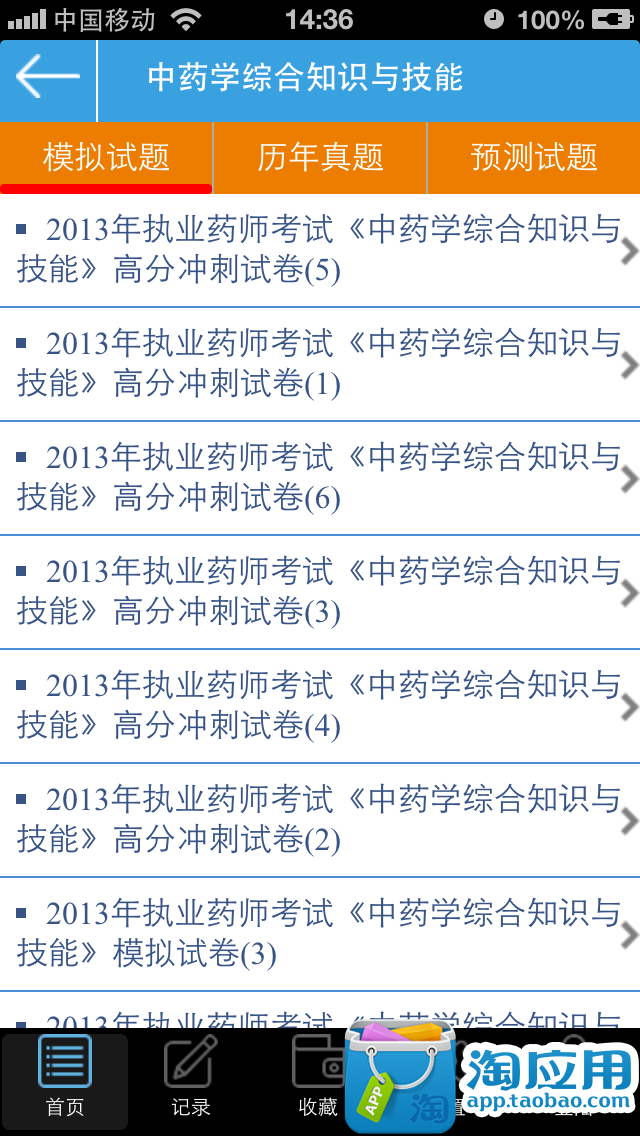Go back with the arrow icon
640x1136 pixels.
[48, 76]
